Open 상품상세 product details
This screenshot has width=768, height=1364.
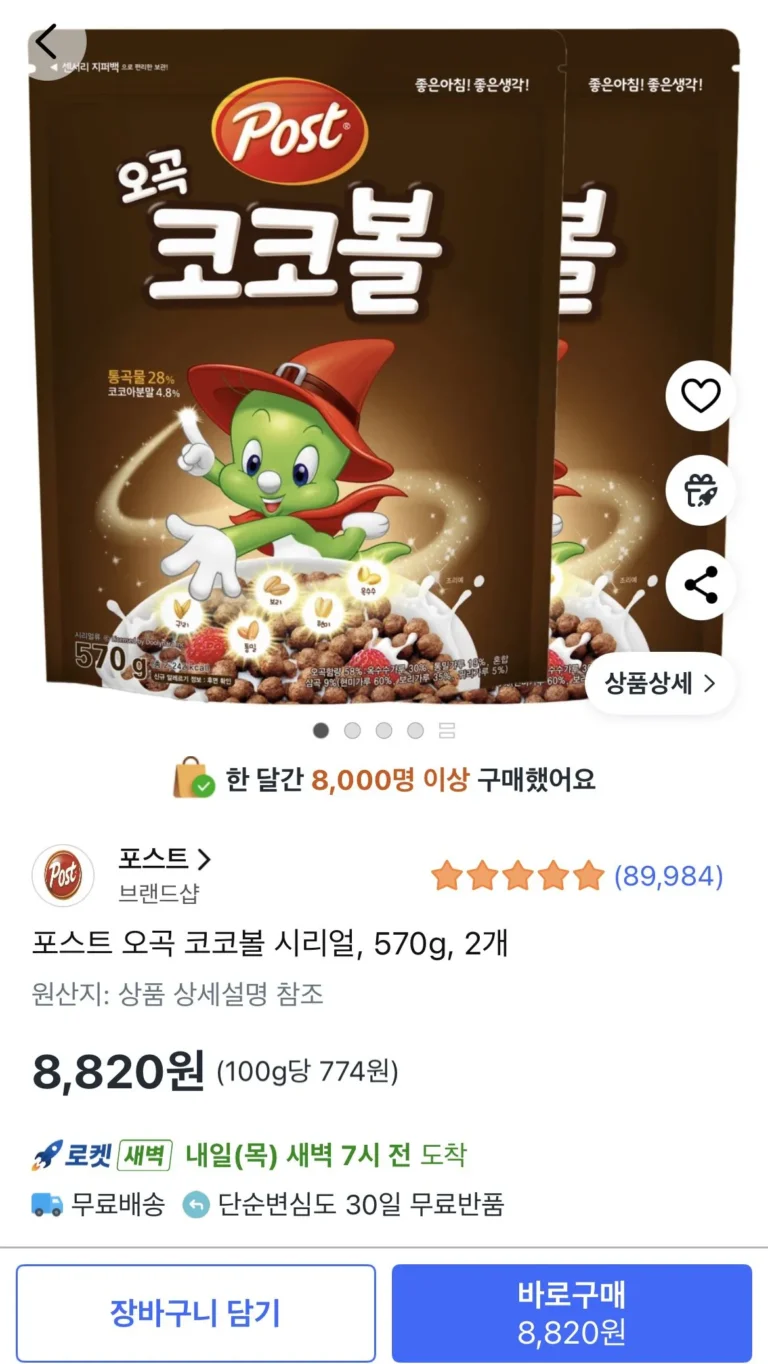(660, 683)
